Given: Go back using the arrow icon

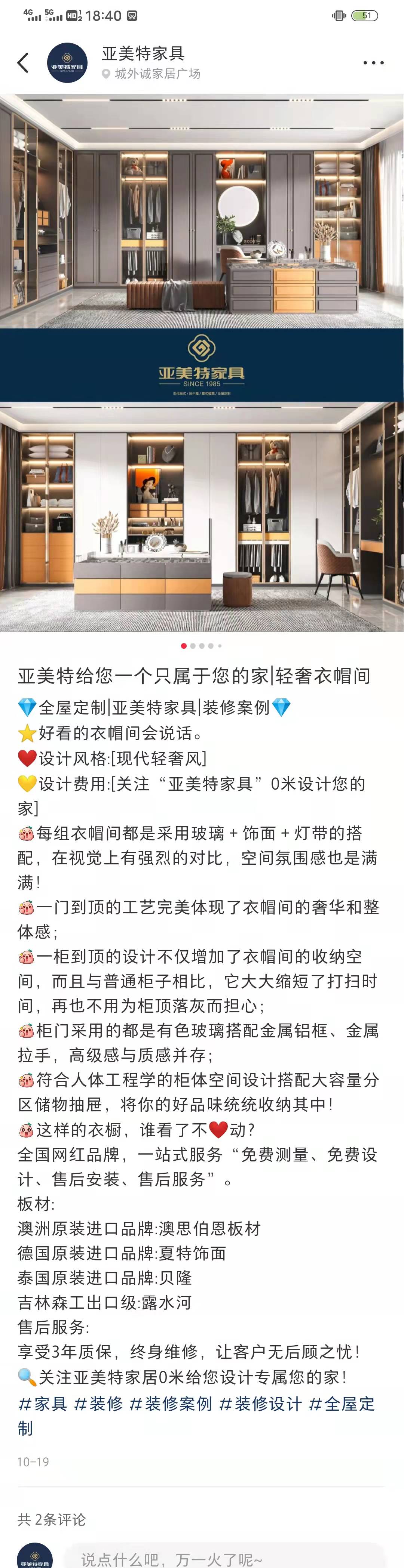Looking at the screenshot, I should [x=23, y=63].
